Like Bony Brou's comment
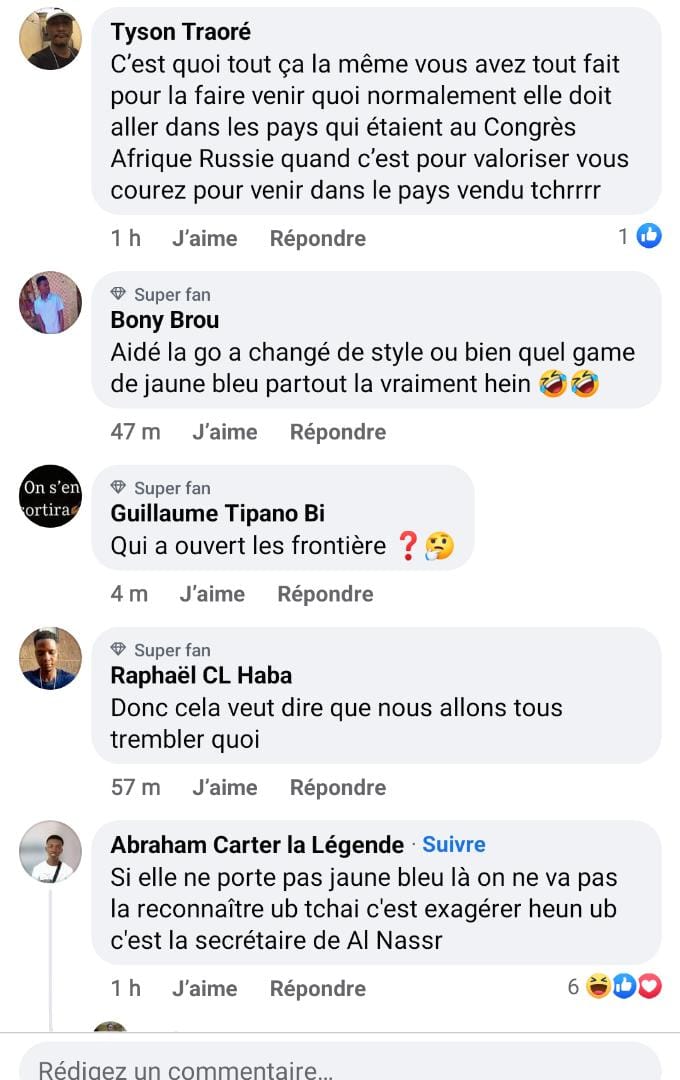680x1080 pixels. pyautogui.click(x=224, y=432)
